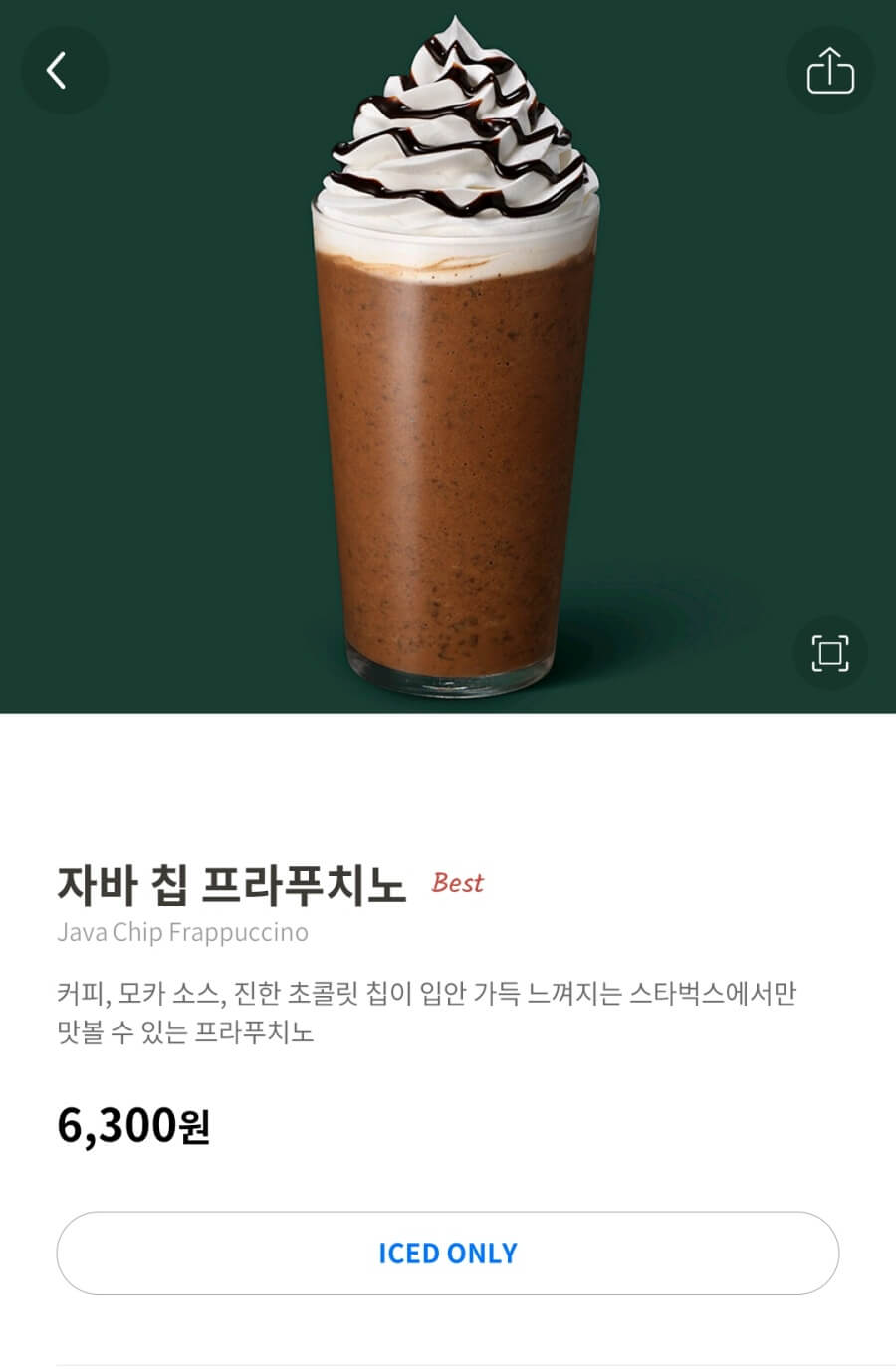Tap the 자바 칩 프라푸치노 title
The height and width of the screenshot is (1369, 896).
tap(231, 882)
